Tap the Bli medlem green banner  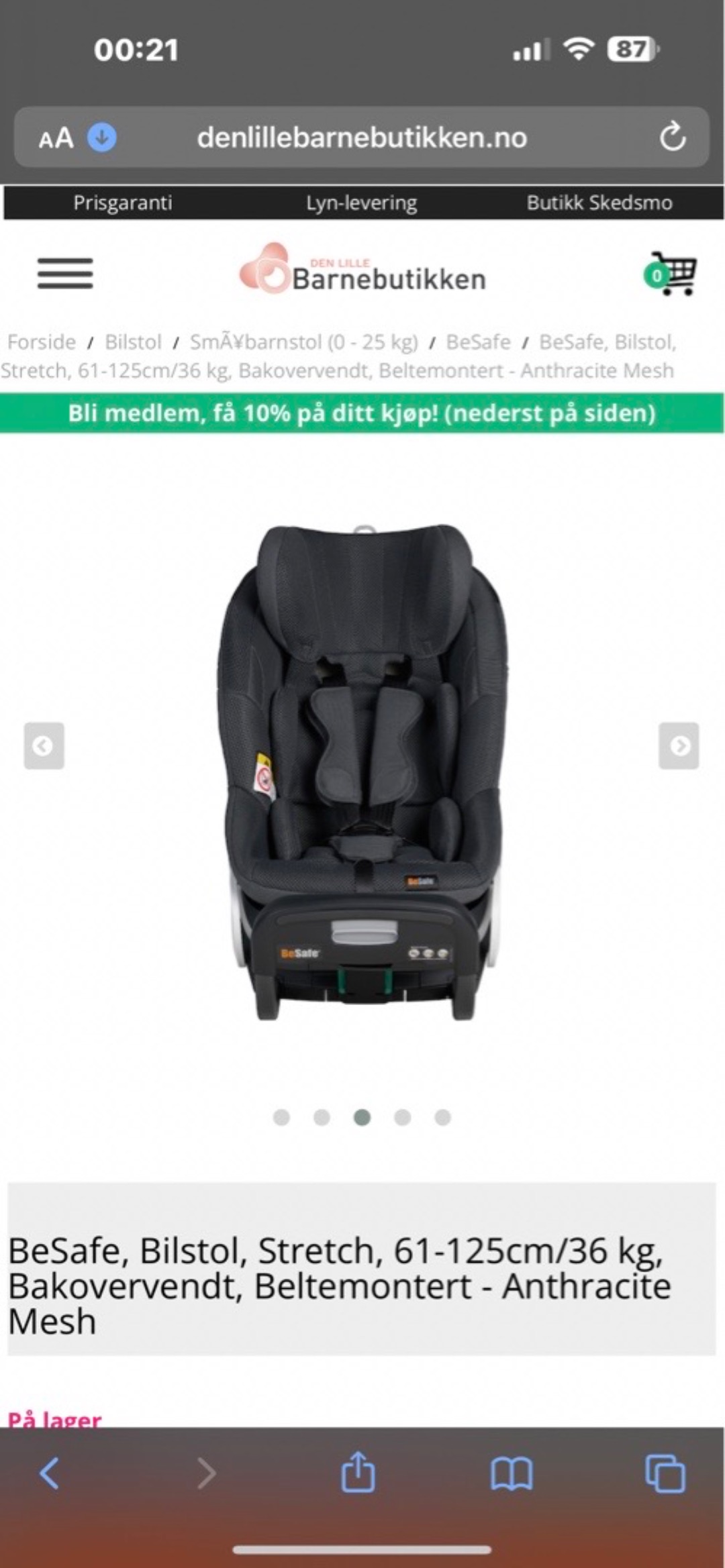(x=362, y=413)
